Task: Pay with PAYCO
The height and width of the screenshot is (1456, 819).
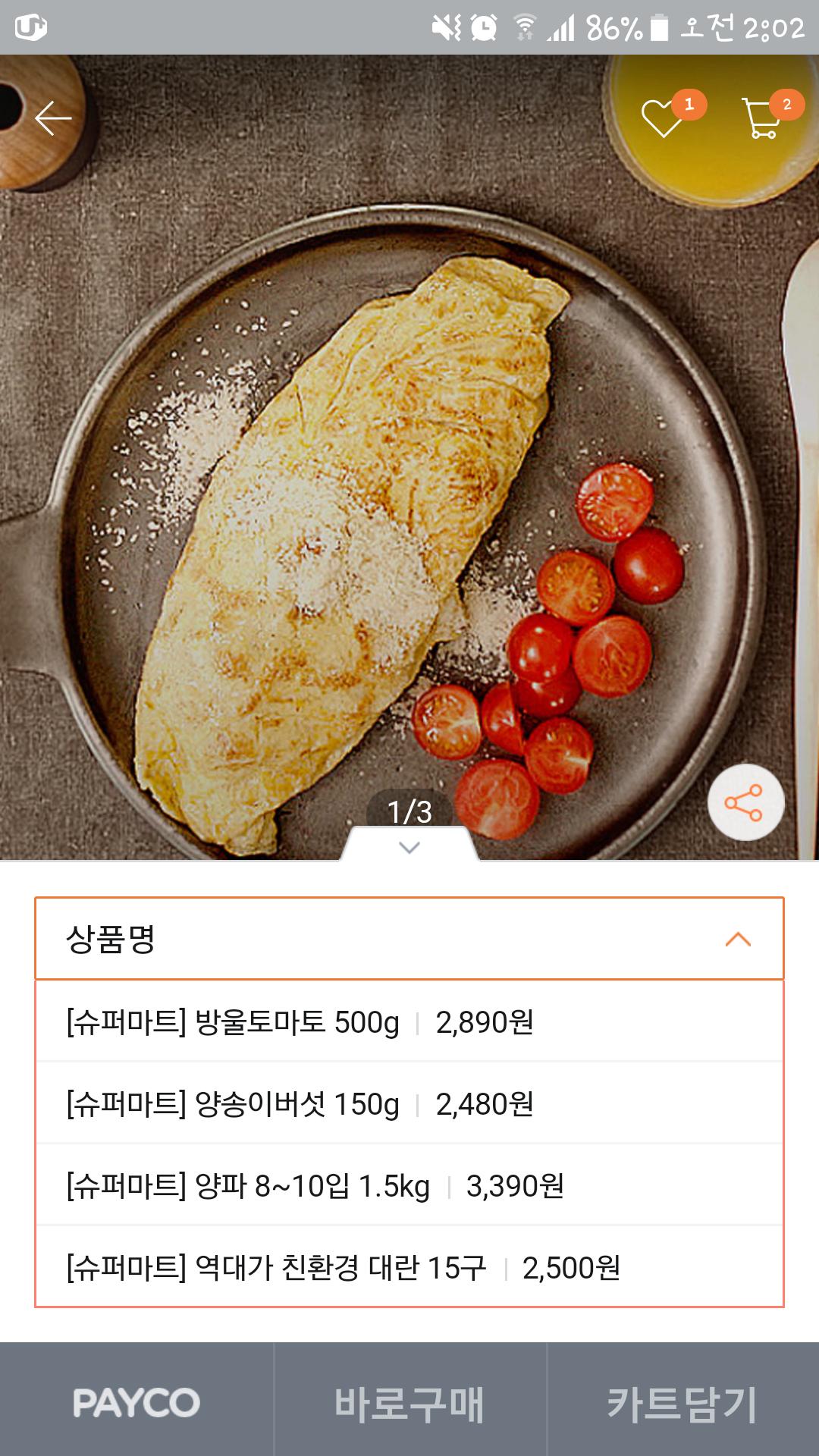Action: click(x=136, y=1401)
